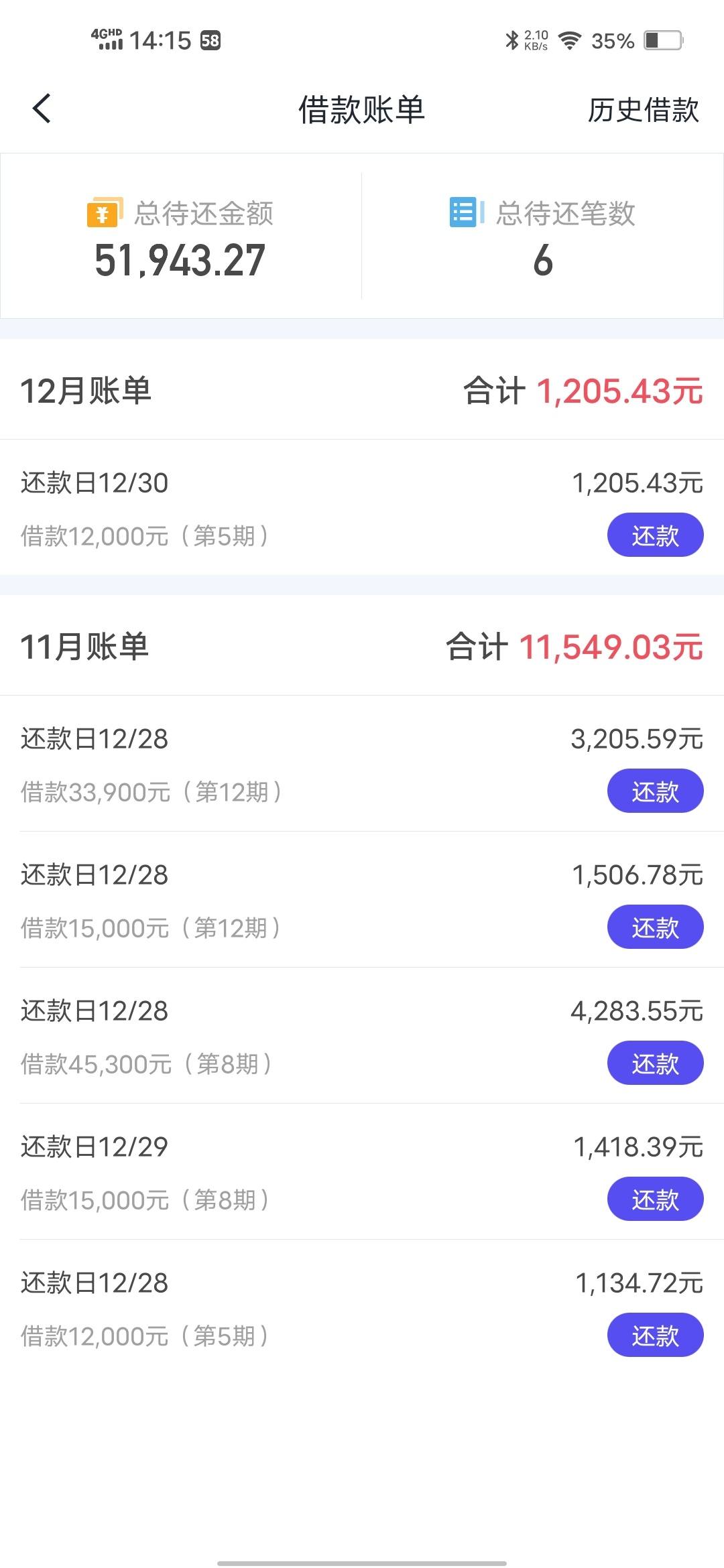Open the 借款45,300元 loan entry
This screenshot has width=724, height=1568.
[x=362, y=1036]
